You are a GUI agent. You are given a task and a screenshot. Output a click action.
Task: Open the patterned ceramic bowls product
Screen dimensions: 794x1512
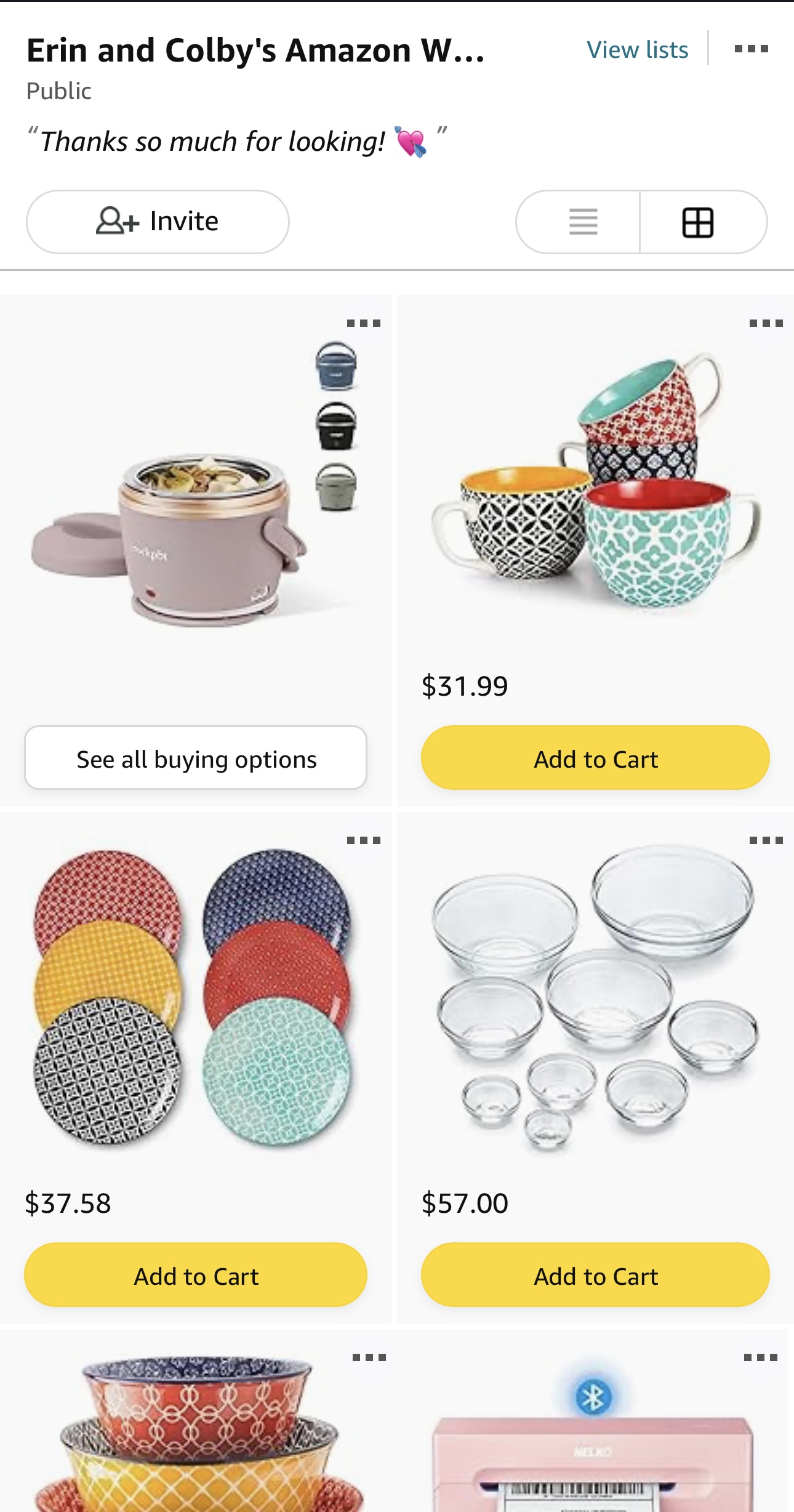point(197,1434)
